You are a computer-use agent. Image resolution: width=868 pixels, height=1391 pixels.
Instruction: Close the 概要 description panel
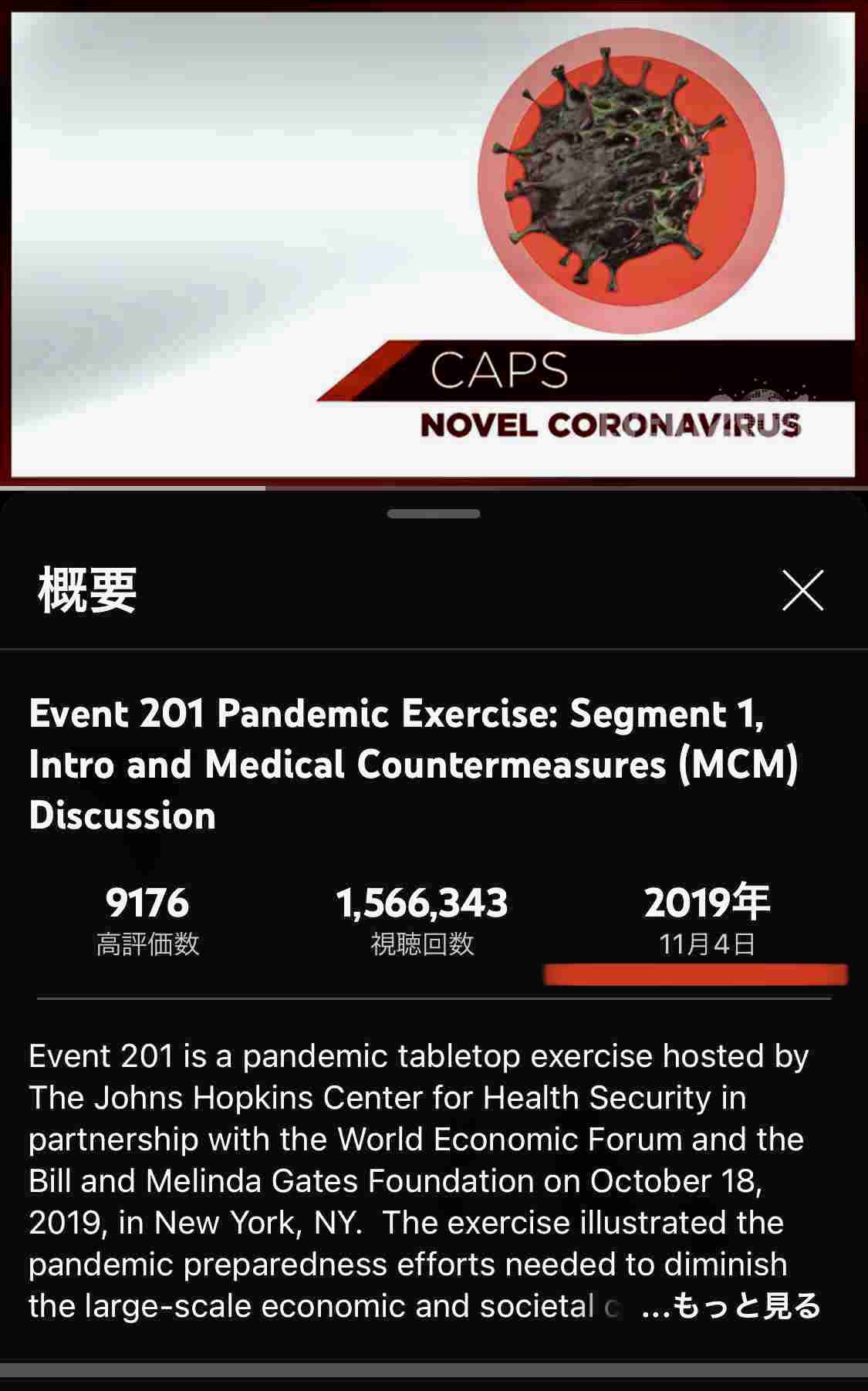[802, 591]
